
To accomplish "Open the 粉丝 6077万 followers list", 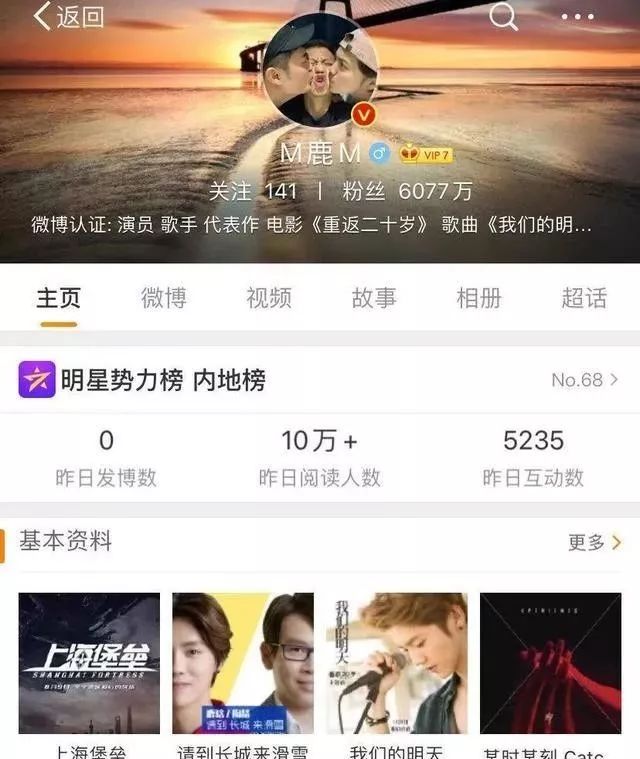I will point(407,191).
